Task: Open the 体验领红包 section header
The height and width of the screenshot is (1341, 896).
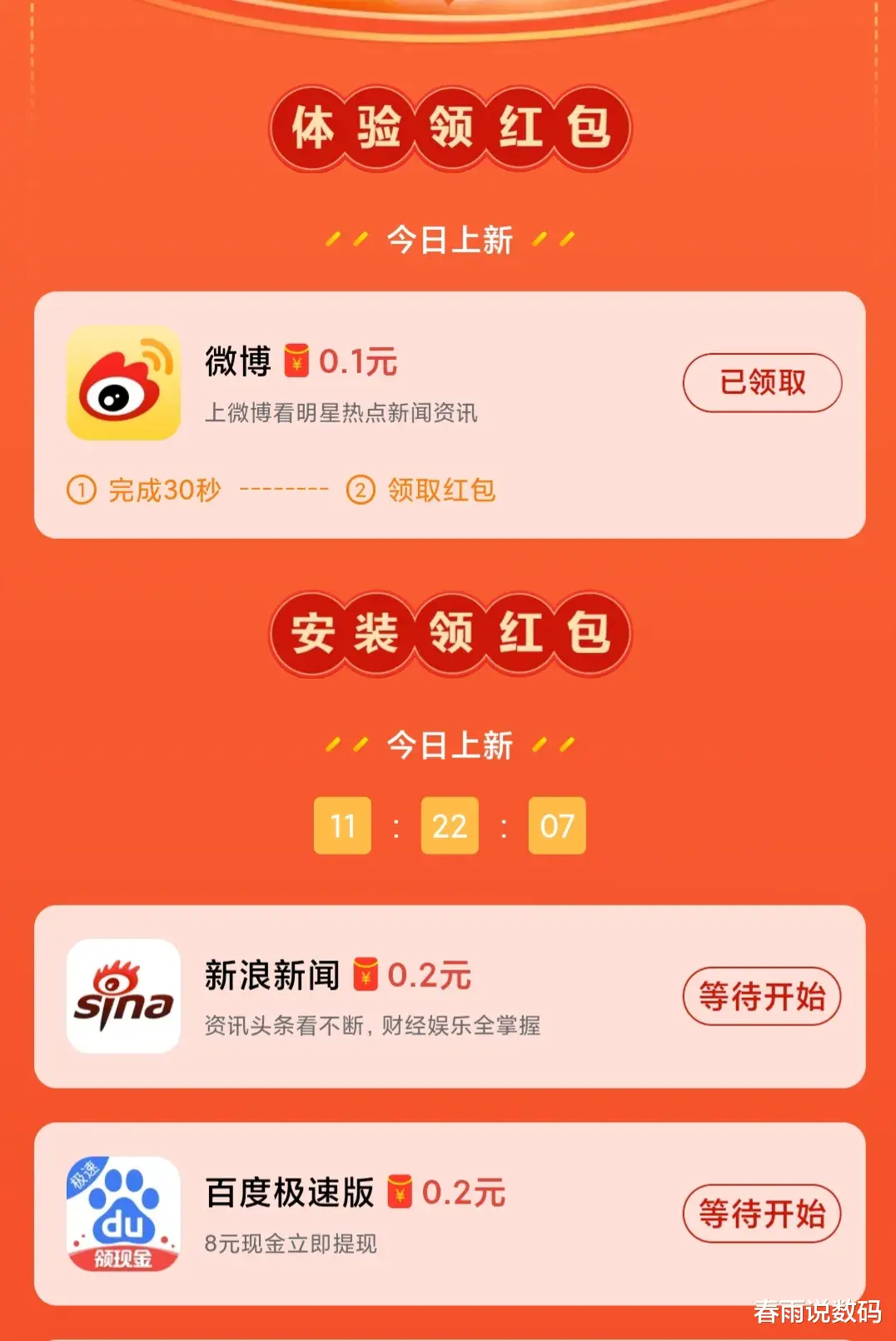Action: (448, 127)
